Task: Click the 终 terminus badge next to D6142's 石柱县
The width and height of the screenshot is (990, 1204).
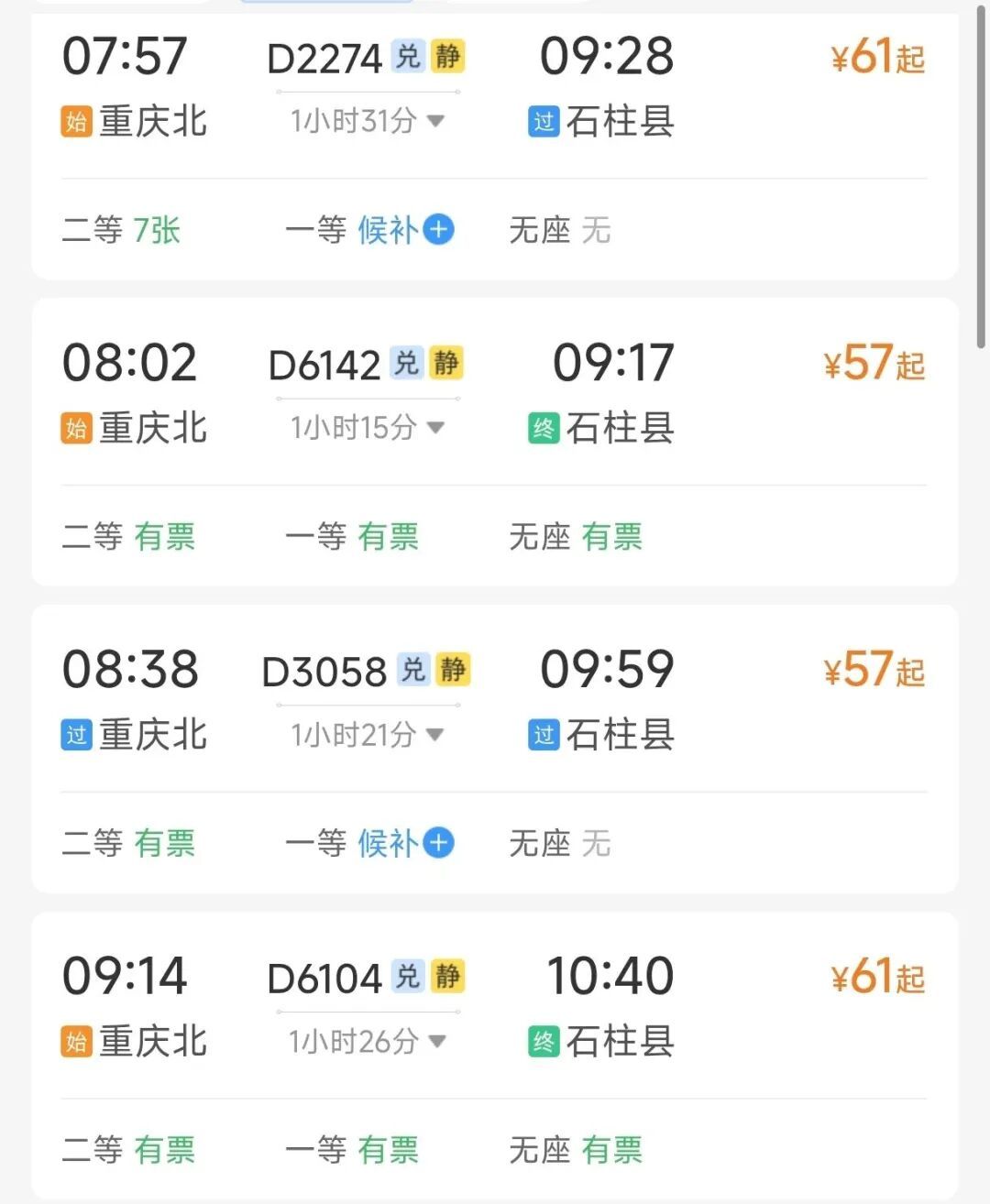Action: click(544, 427)
